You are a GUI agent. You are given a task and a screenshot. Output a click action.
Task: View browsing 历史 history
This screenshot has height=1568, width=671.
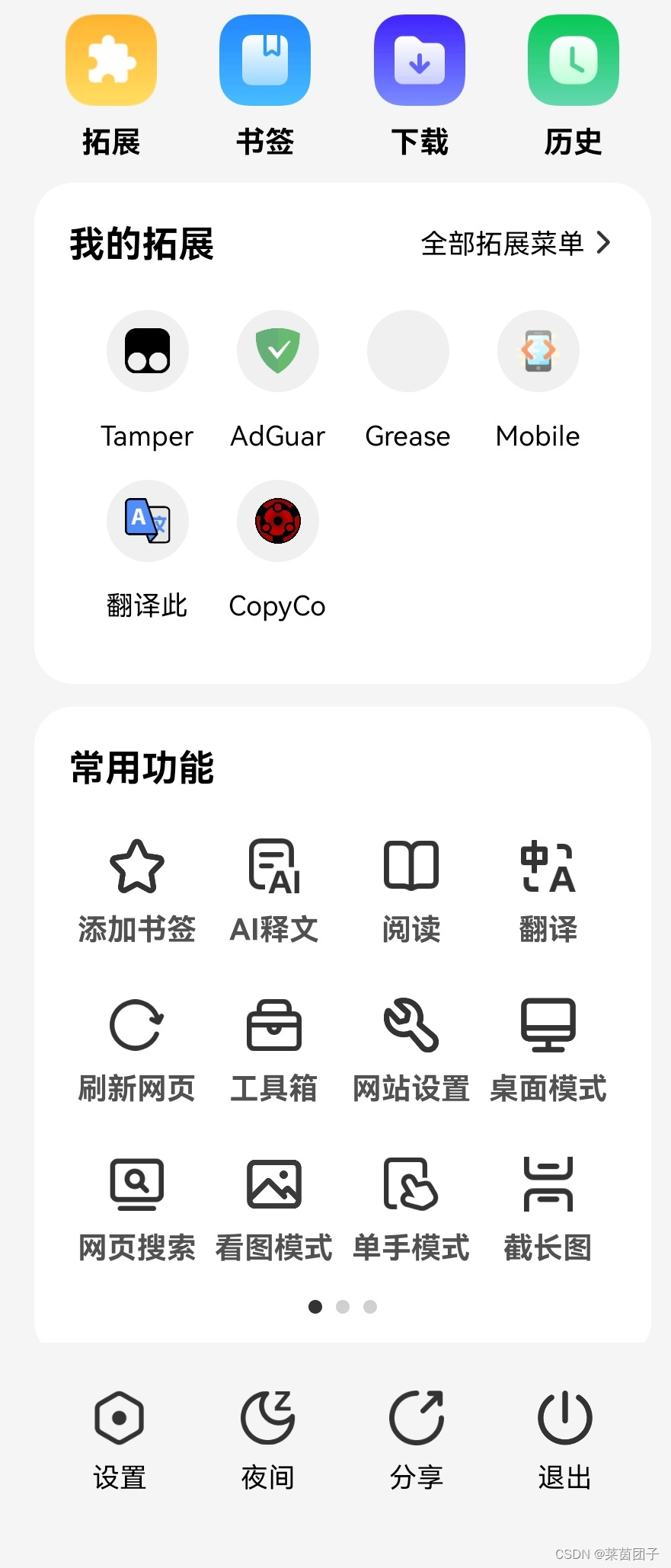(573, 61)
